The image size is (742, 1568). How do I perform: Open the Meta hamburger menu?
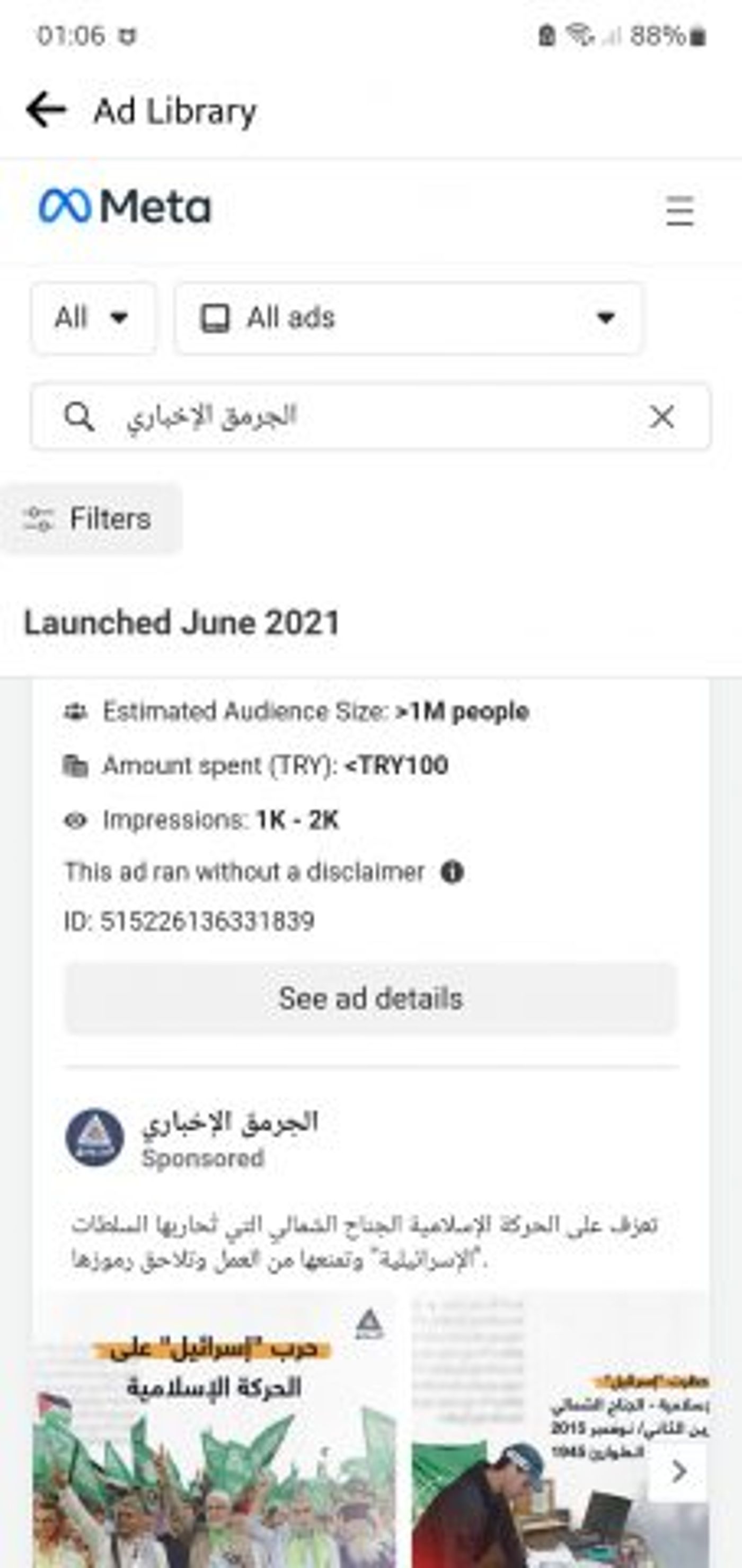679,211
